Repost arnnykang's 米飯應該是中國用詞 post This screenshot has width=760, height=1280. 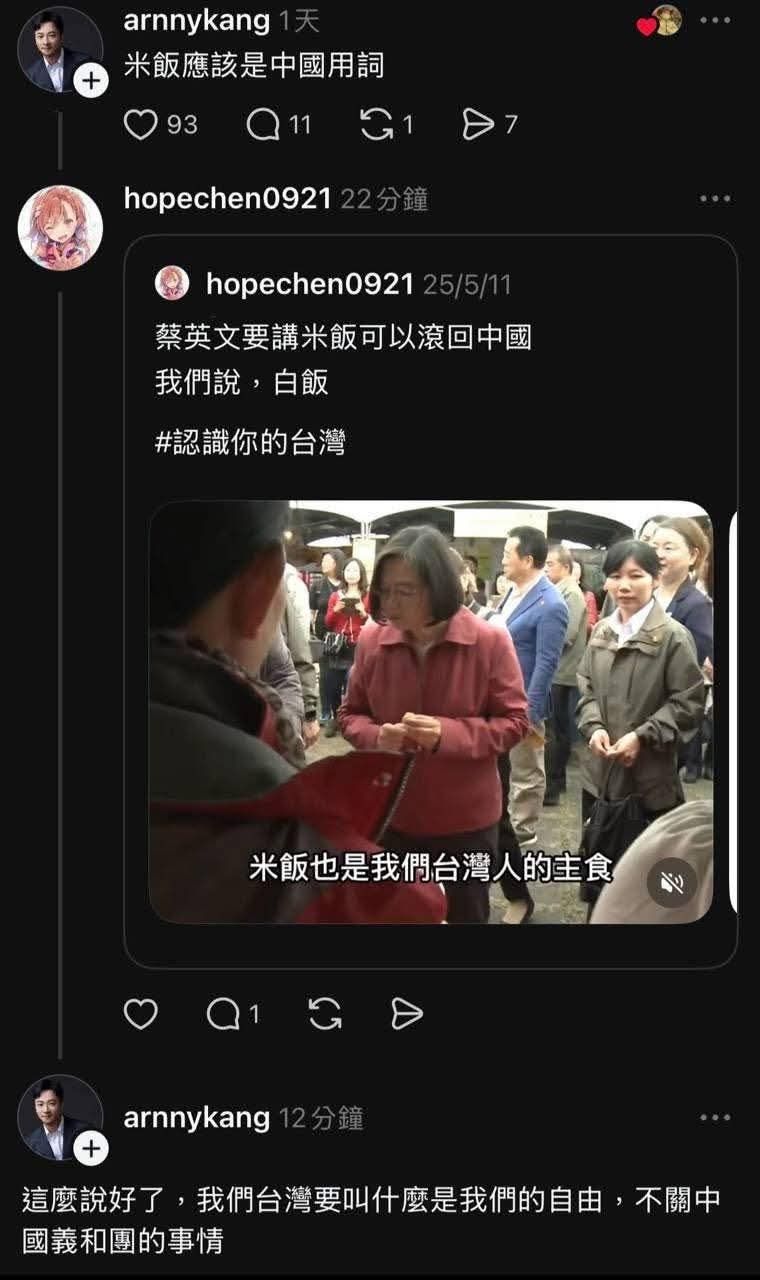pyautogui.click(x=376, y=124)
